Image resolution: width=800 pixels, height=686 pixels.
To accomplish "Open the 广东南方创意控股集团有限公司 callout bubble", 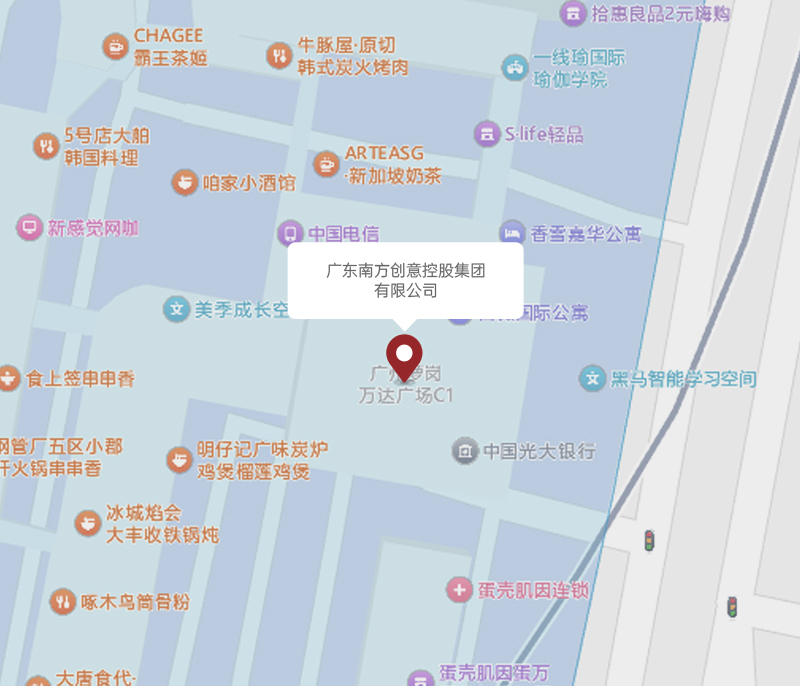I will point(405,280).
